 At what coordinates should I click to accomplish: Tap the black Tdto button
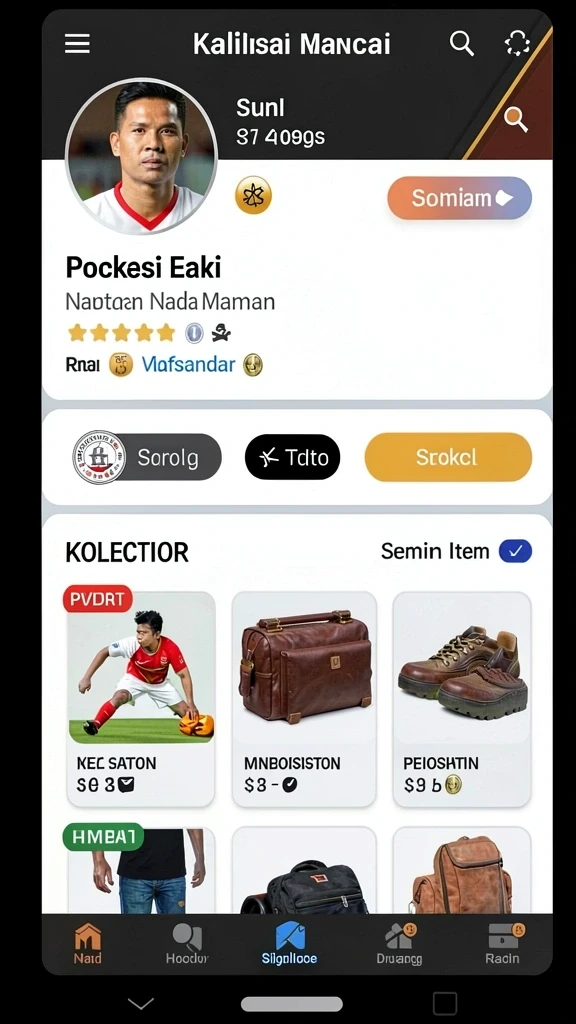[293, 457]
